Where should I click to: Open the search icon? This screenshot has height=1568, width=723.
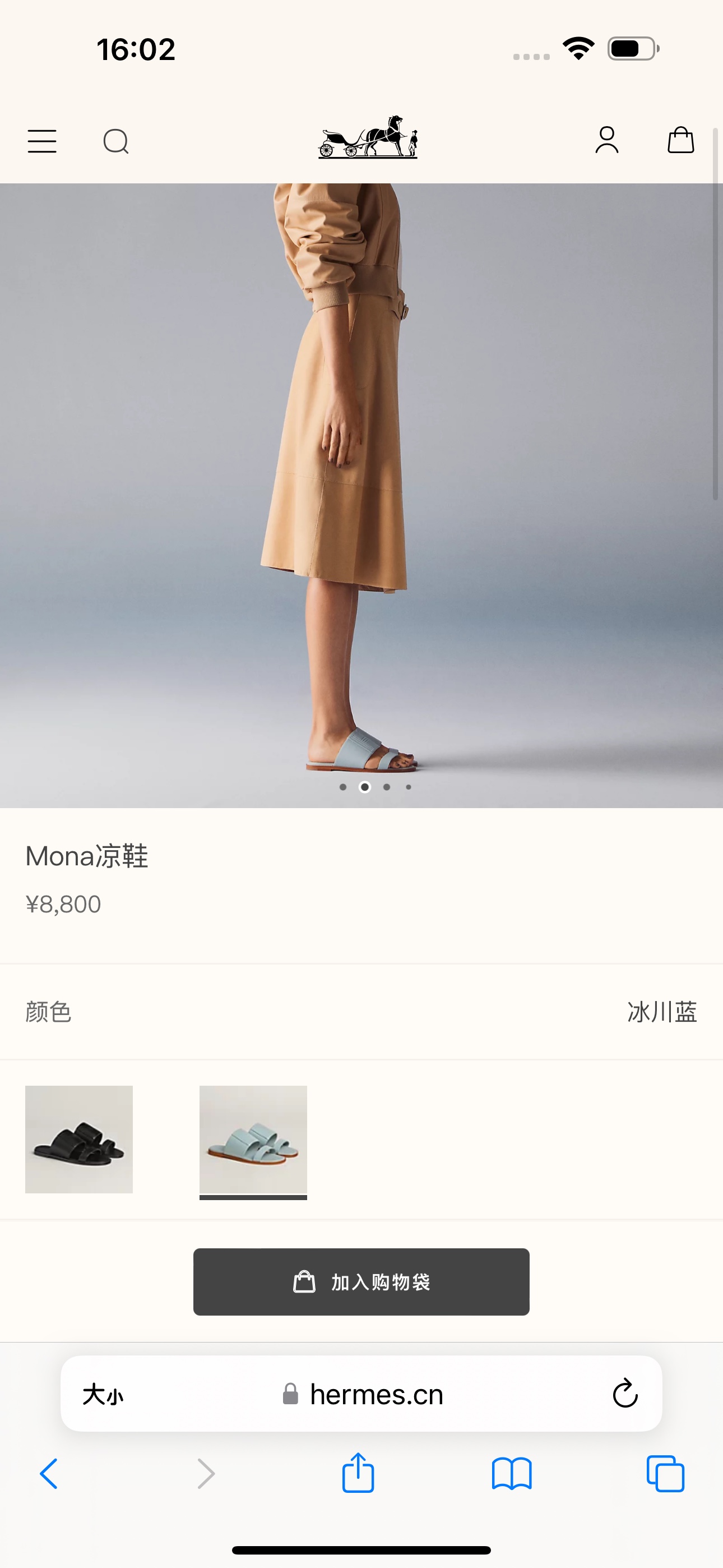pos(115,141)
